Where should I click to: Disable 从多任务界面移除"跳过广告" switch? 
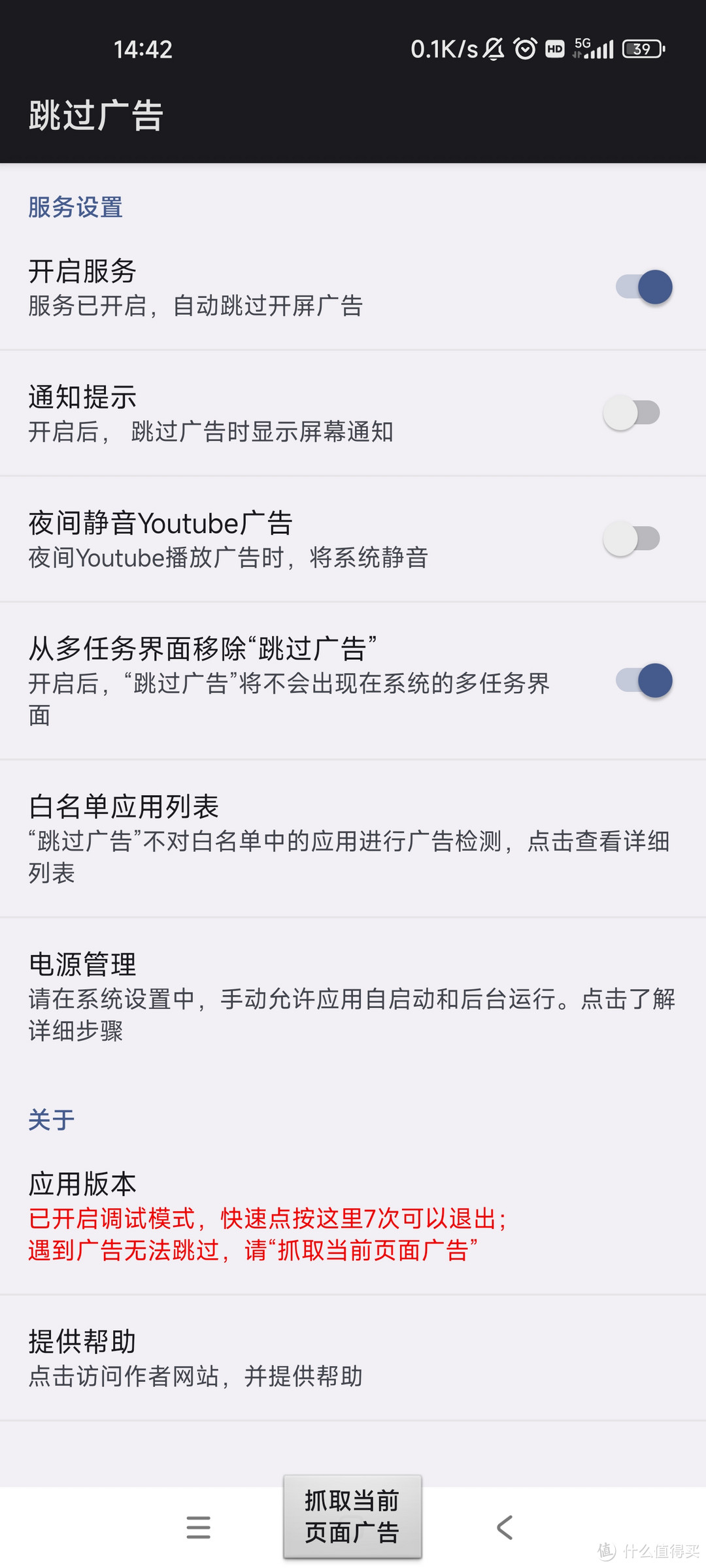pos(644,681)
